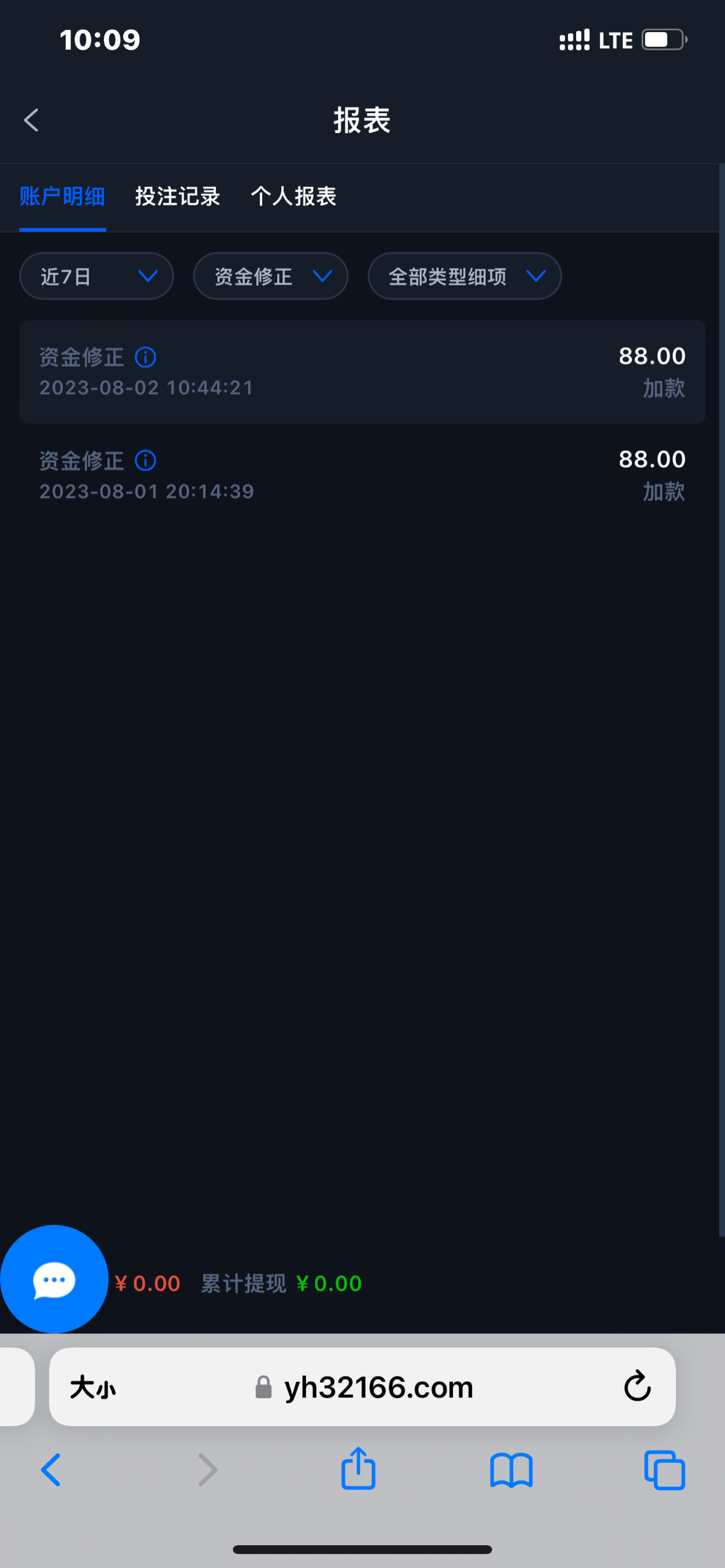The width and height of the screenshot is (725, 1568).
Task: Reload the page with the refresh icon
Action: point(637,1388)
